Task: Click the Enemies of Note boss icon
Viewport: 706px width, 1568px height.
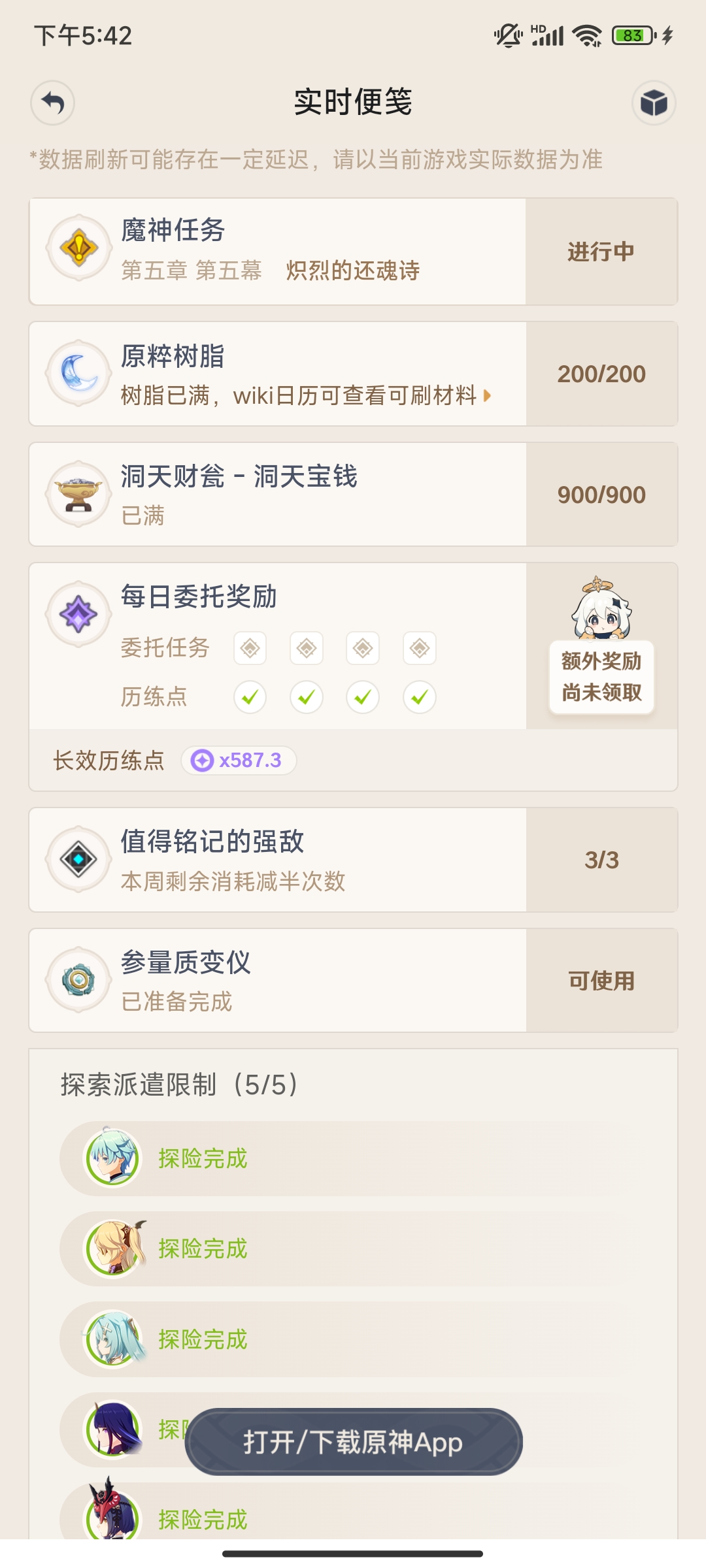Action: pos(78,859)
